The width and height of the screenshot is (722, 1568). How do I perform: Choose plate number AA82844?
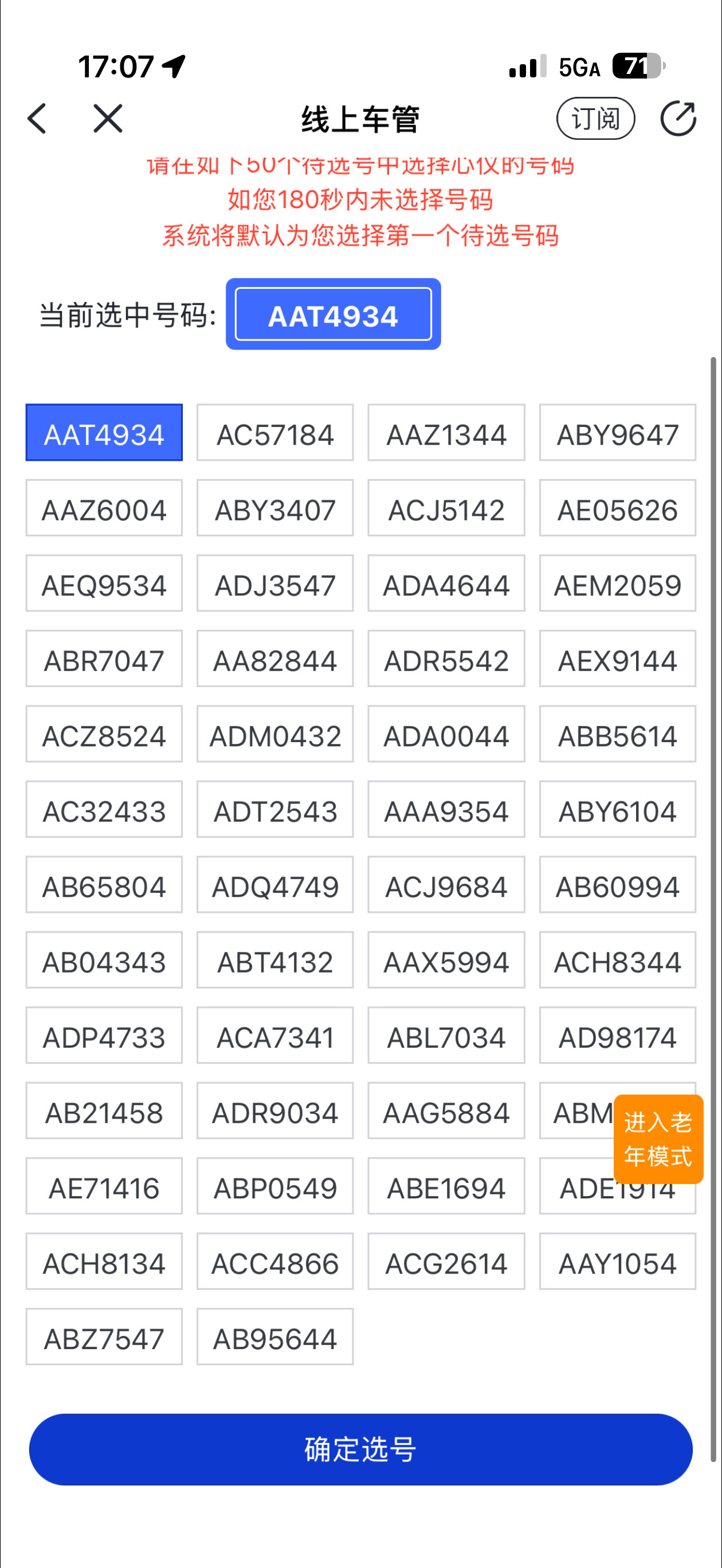click(x=275, y=659)
